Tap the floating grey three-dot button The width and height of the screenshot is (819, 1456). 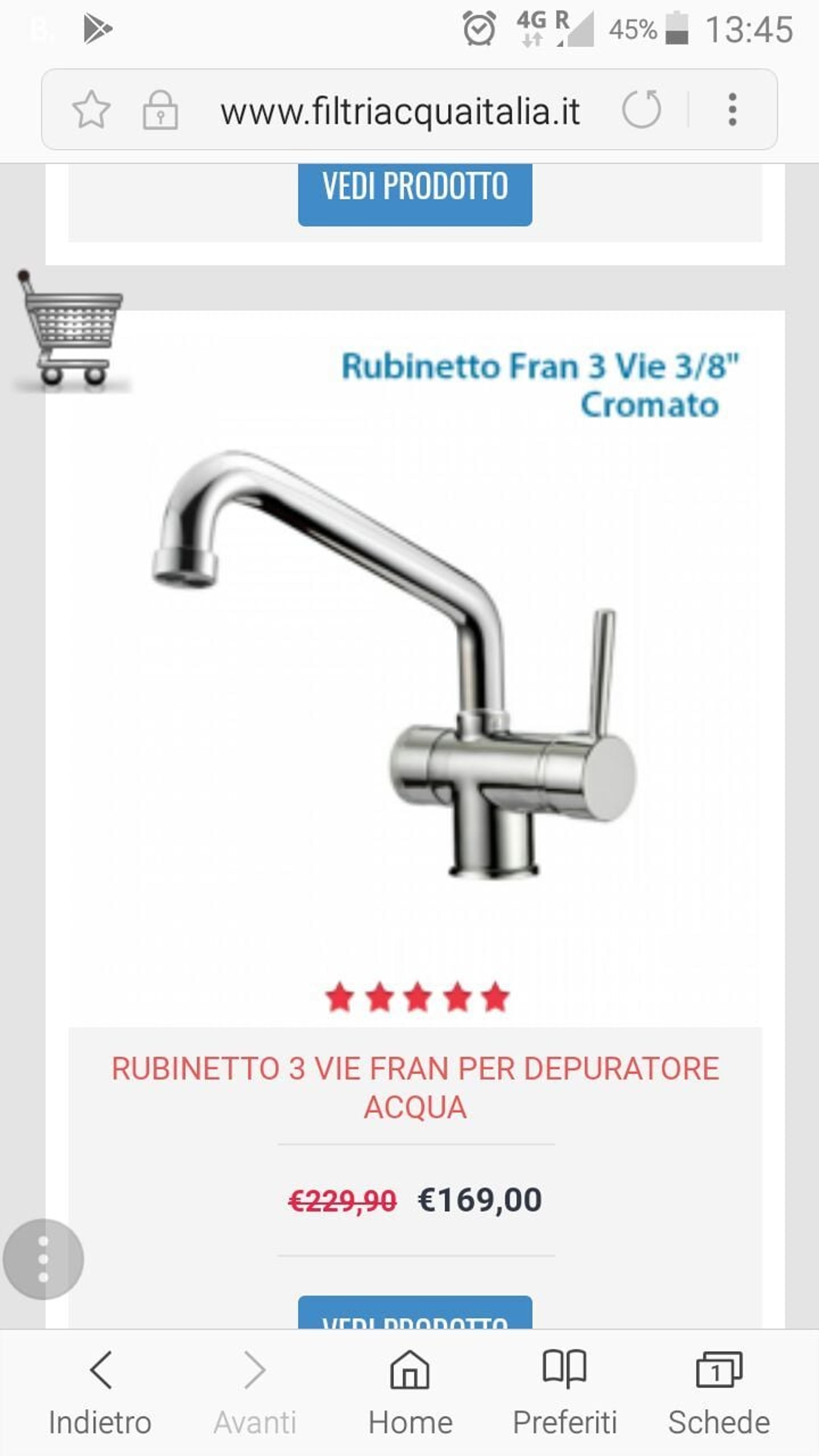(44, 1260)
